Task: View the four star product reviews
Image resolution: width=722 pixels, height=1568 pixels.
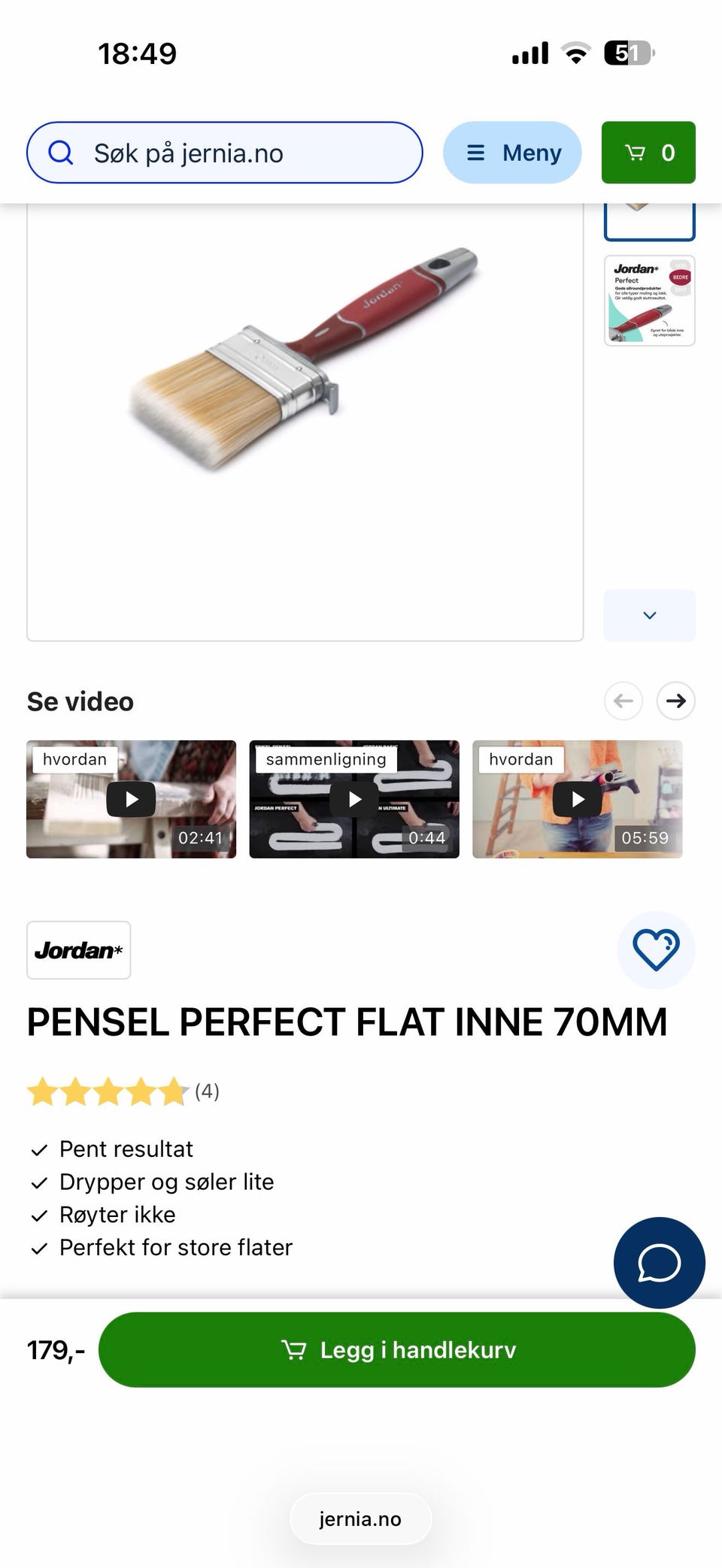Action: coord(123,1091)
